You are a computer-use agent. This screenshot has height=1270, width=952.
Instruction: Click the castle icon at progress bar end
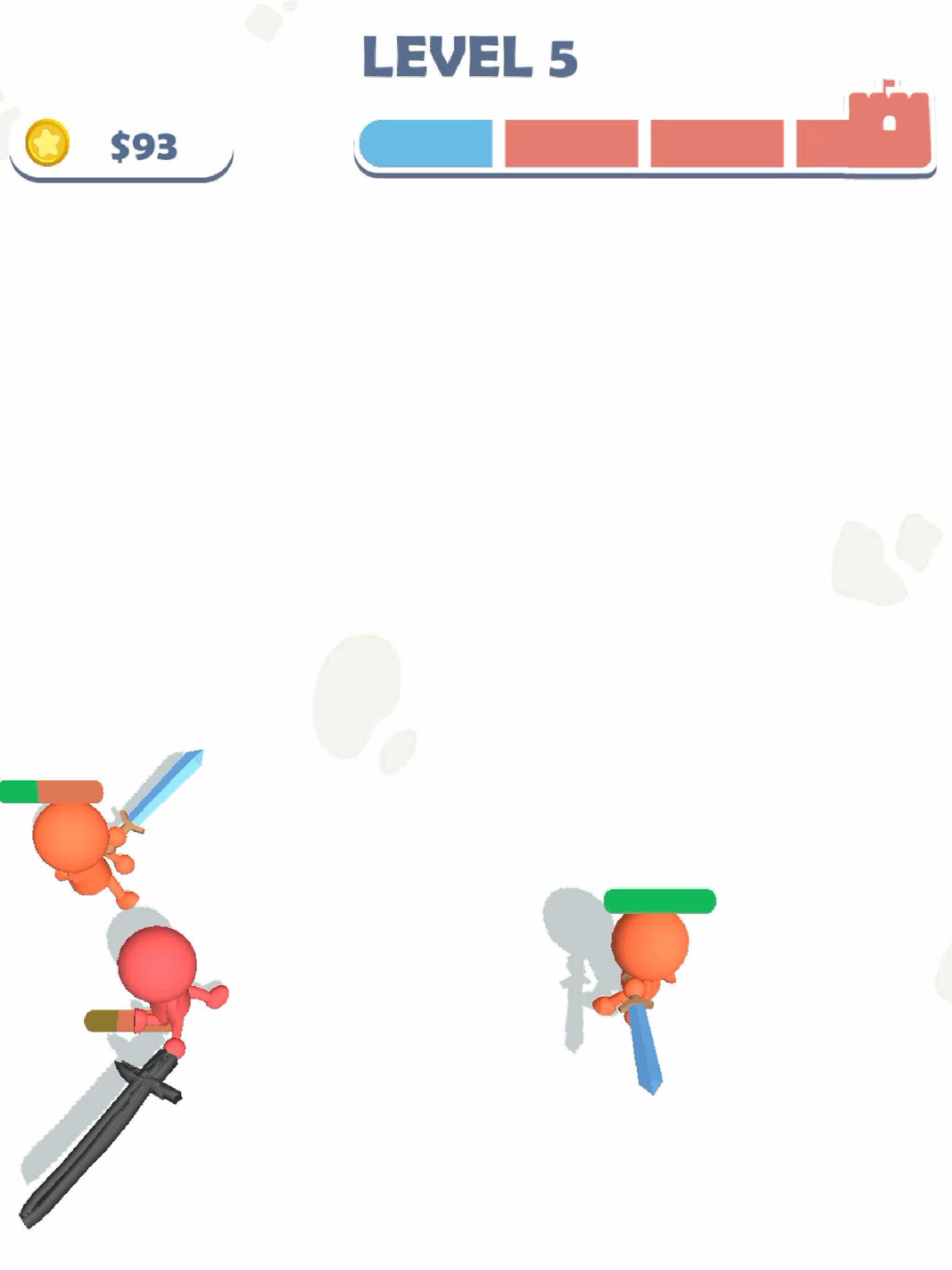click(888, 124)
